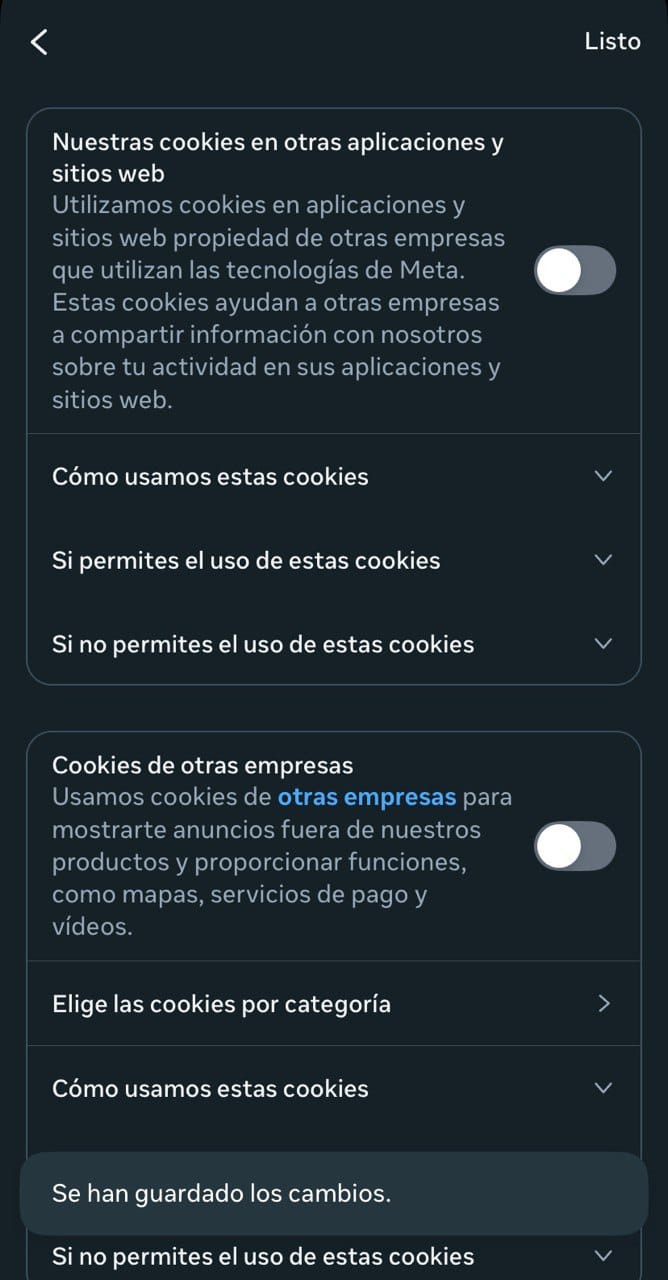The width and height of the screenshot is (668, 1280).
Task: Go back using the top arrow
Action: coord(39,42)
